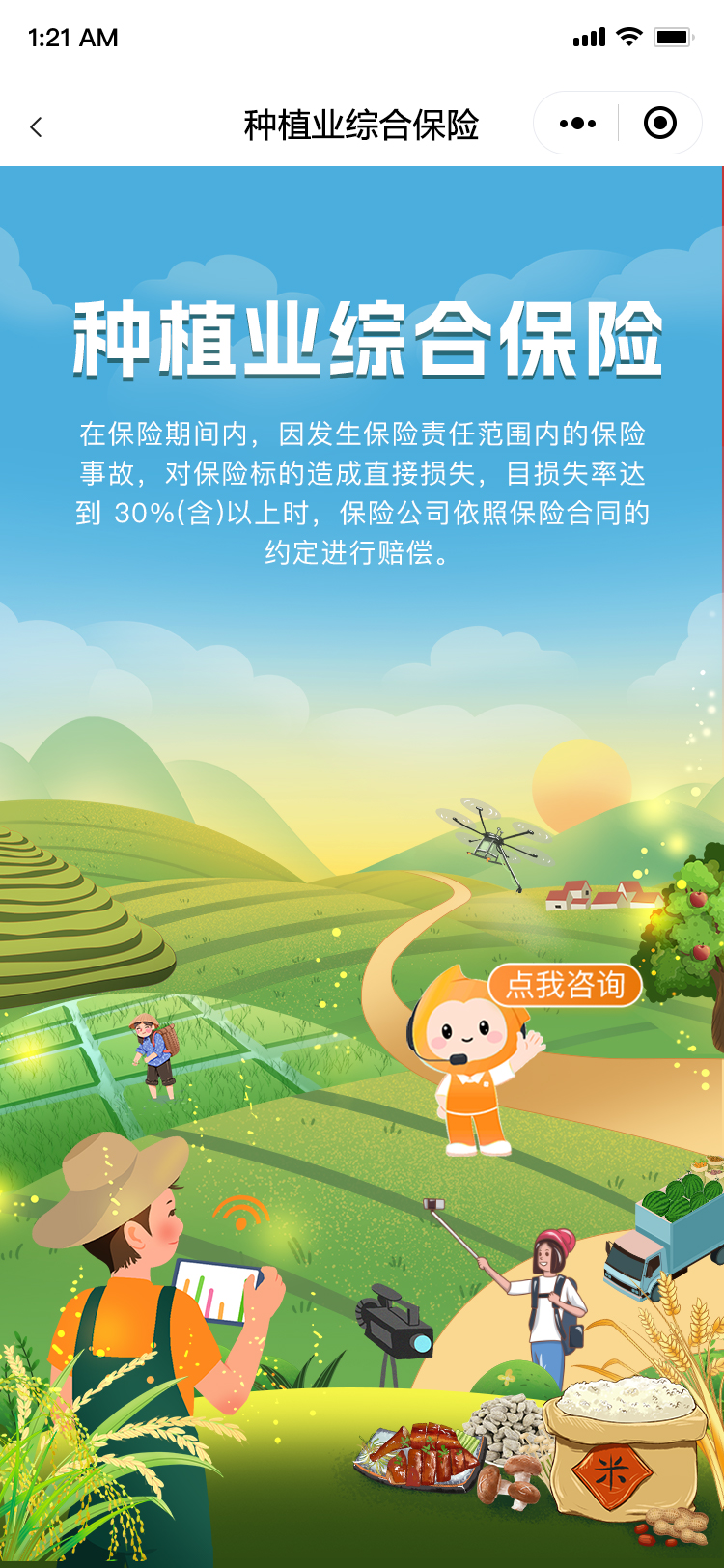724x1568 pixels.
Task: Close the mini program with the target icon
Action: coord(660,124)
